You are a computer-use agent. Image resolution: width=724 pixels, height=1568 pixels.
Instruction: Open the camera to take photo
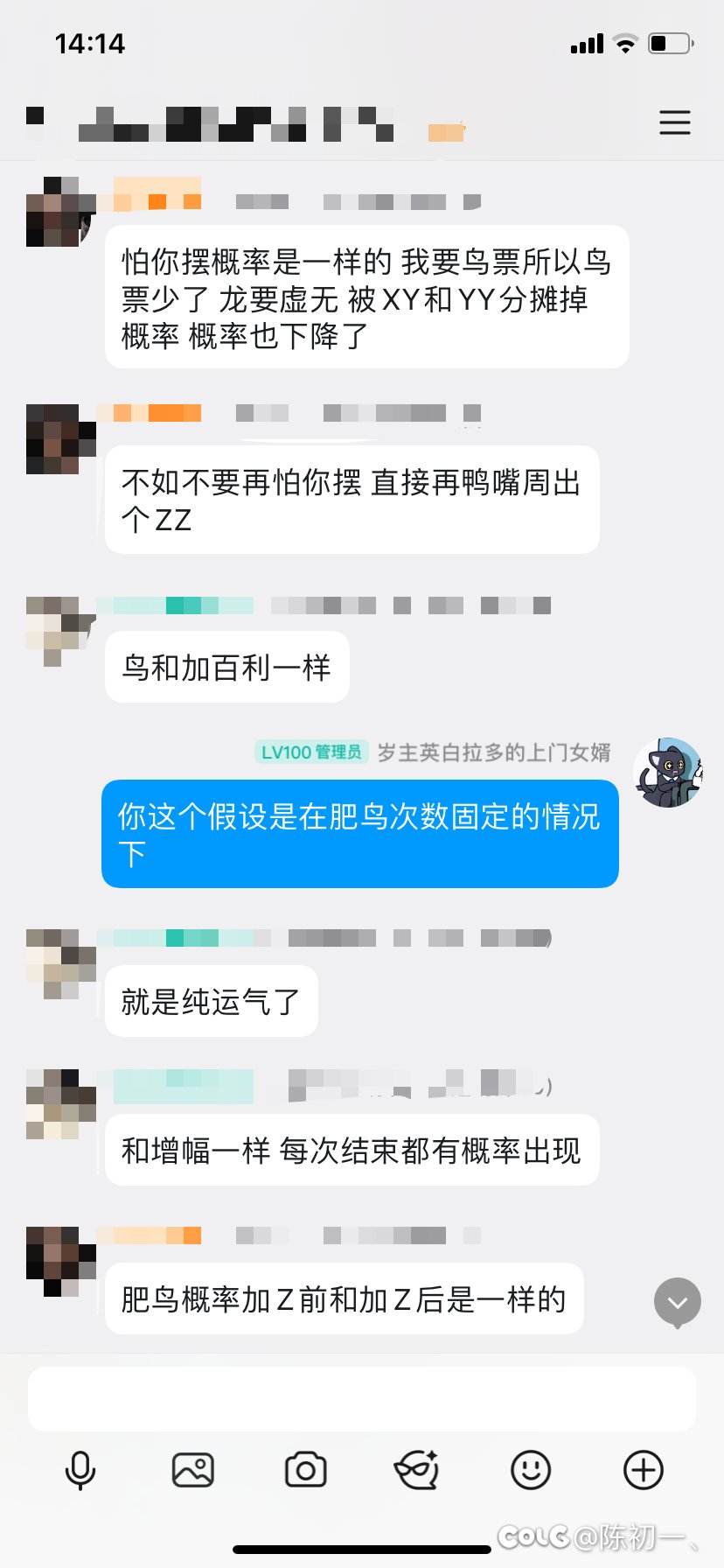point(305,1470)
